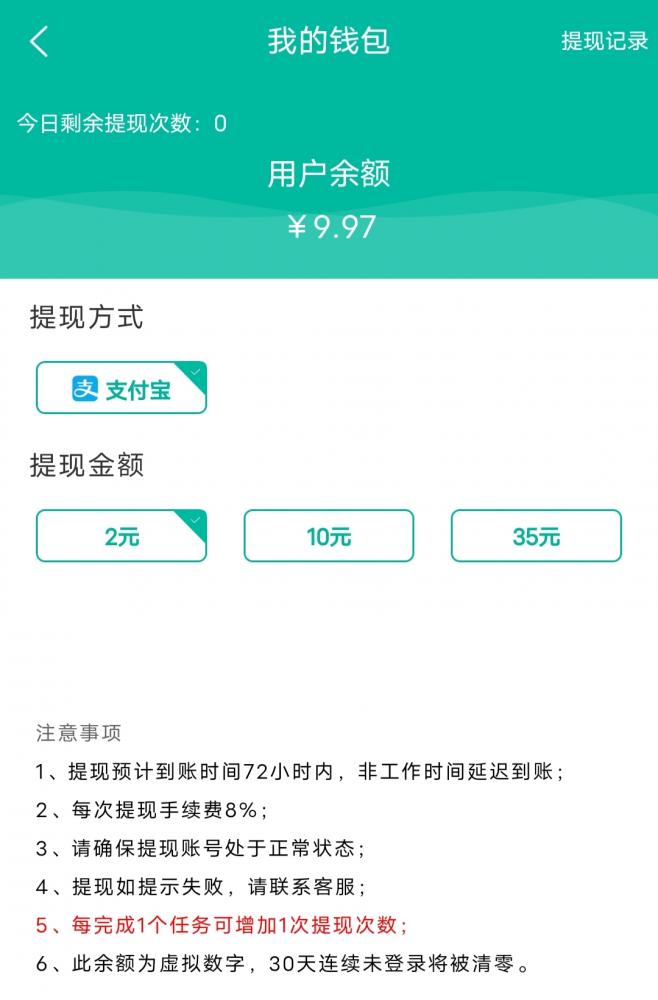Choose the 35元 withdrawal amount
This screenshot has width=658, height=1000.
536,537
